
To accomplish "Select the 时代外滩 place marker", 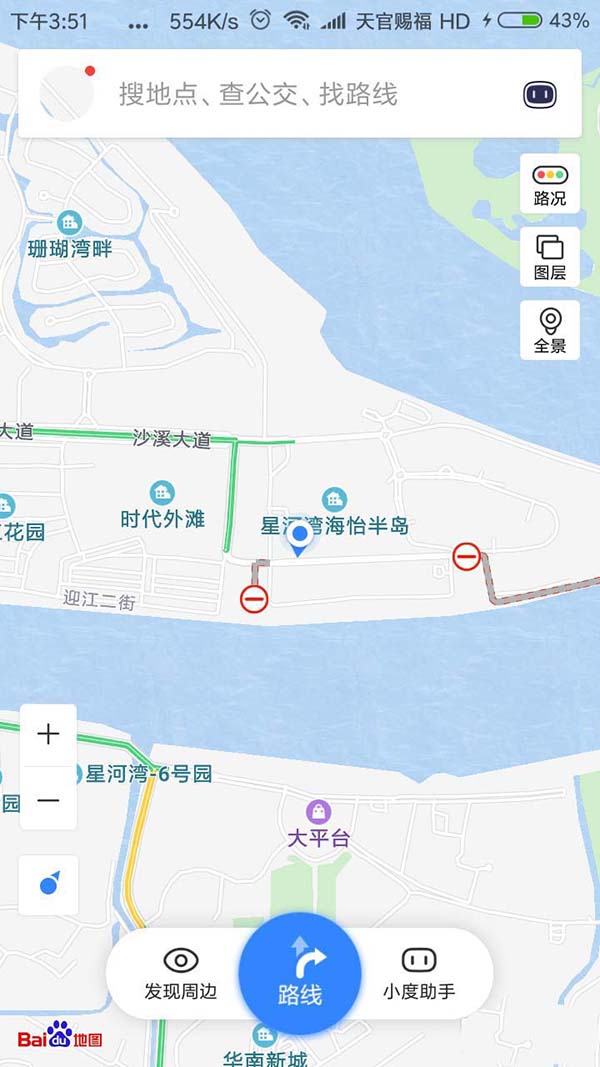I will pyautogui.click(x=162, y=493).
